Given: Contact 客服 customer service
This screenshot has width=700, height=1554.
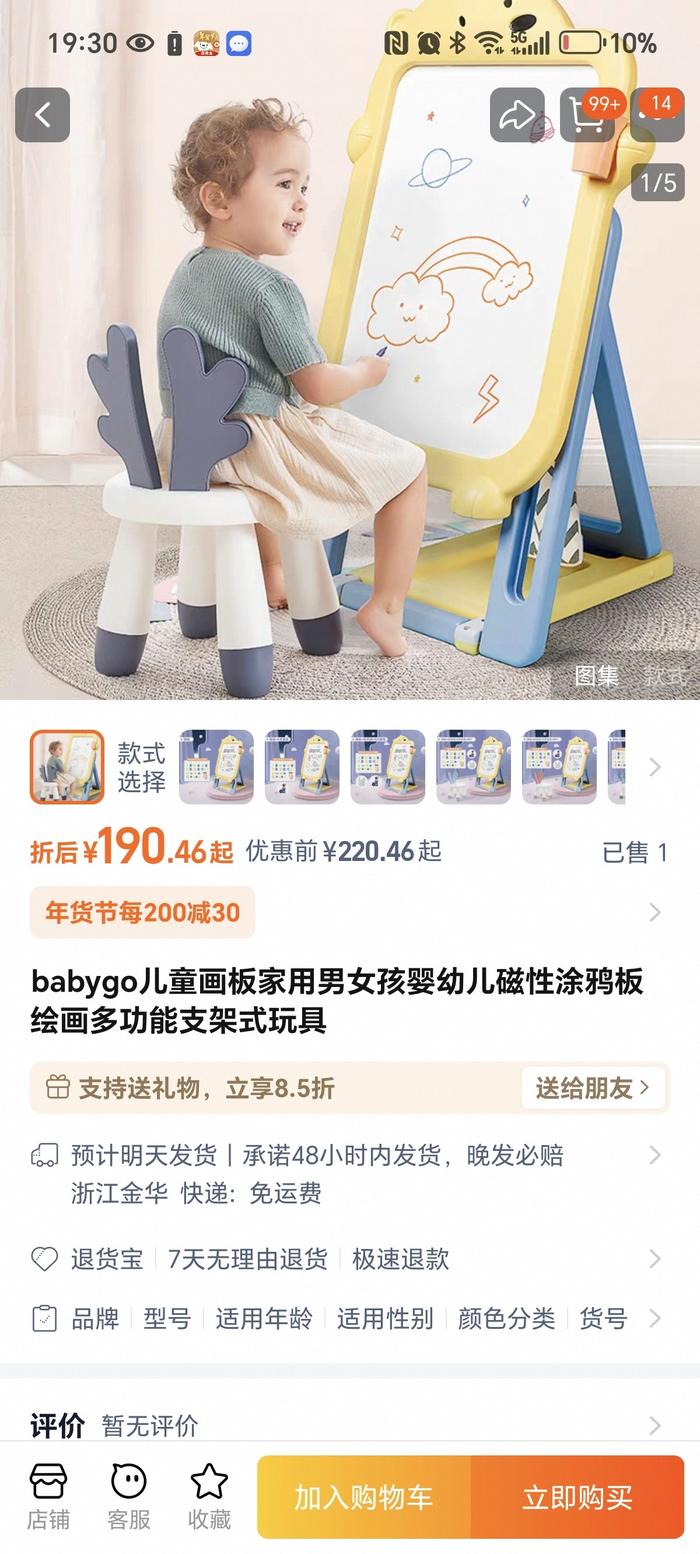Looking at the screenshot, I should tap(129, 1497).
